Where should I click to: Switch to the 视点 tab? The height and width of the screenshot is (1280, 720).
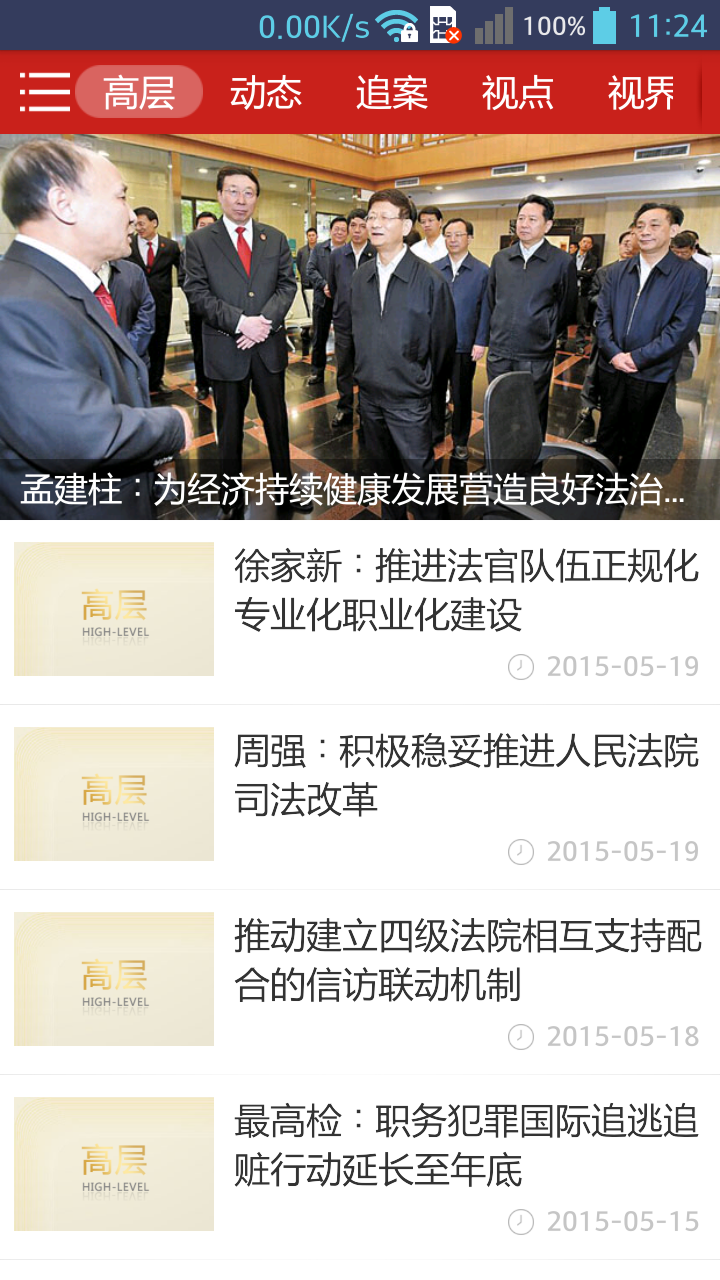(518, 92)
